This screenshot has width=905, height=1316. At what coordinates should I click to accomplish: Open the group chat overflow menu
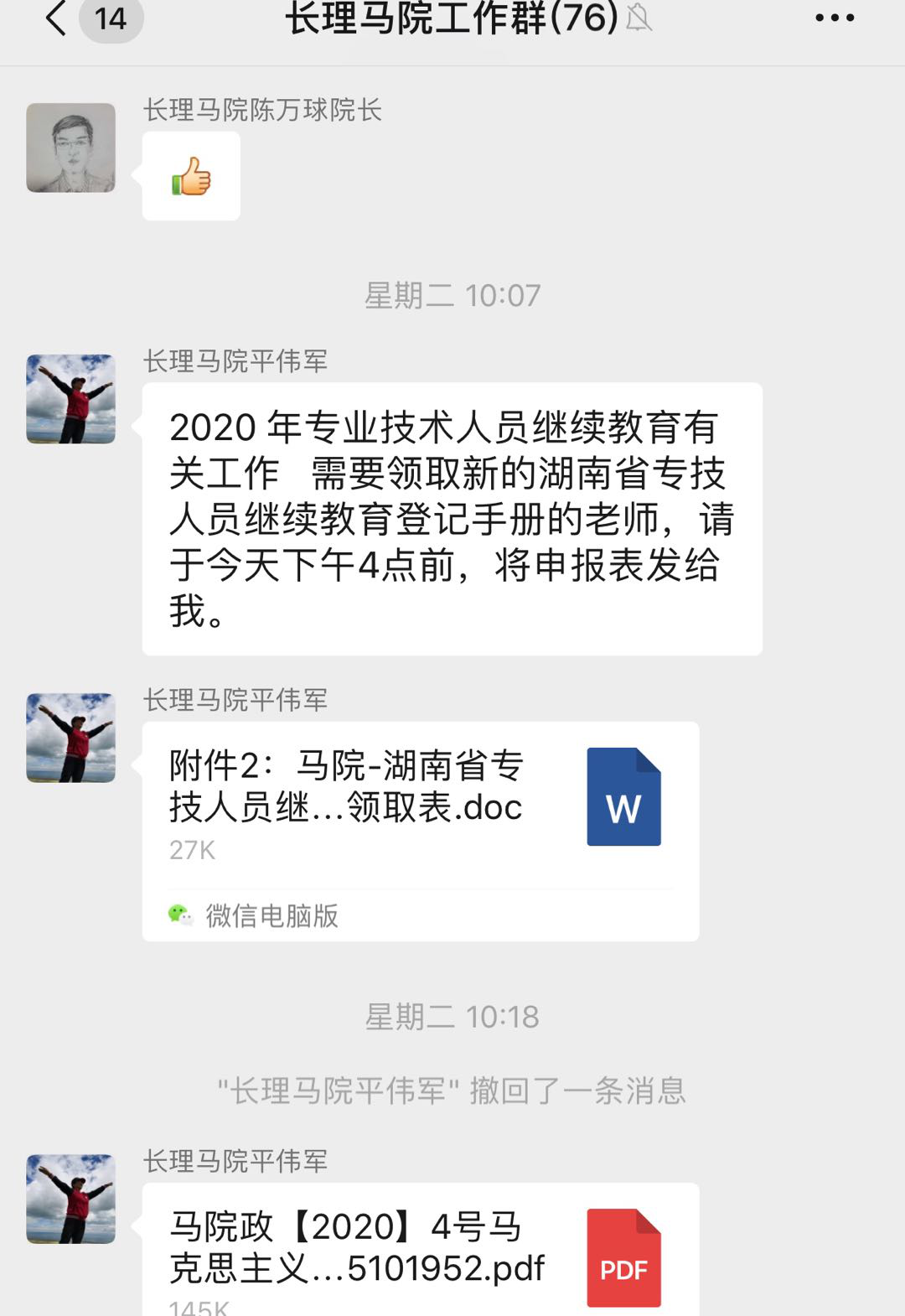coord(835,18)
